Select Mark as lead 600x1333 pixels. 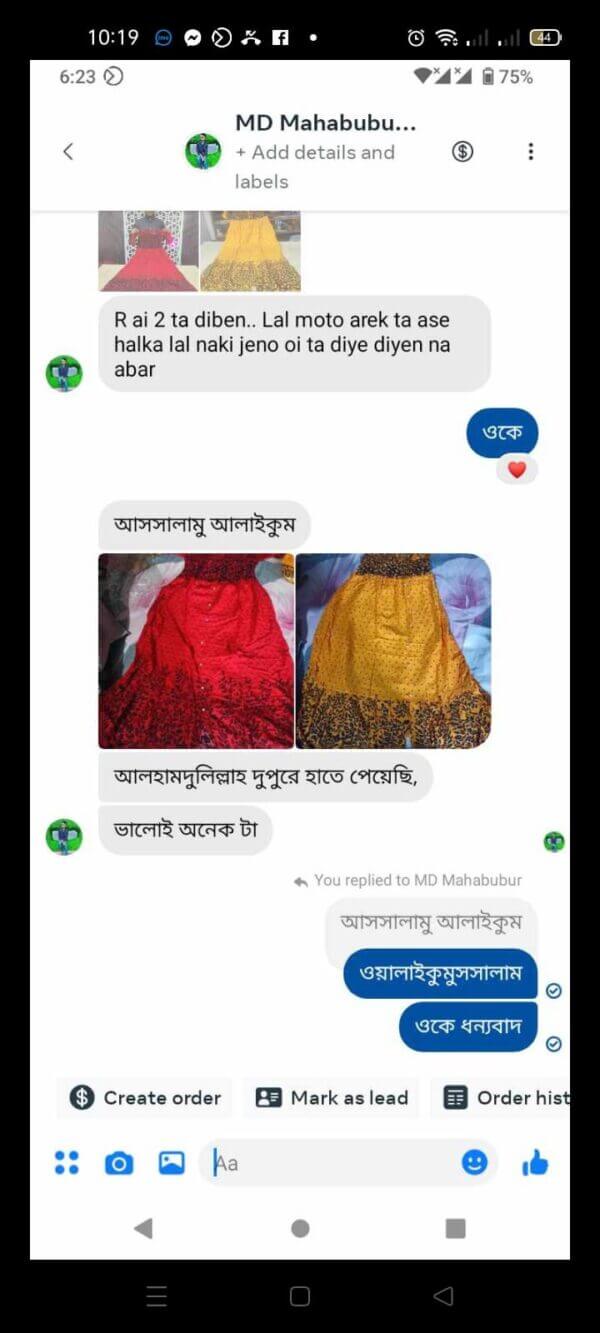331,1097
